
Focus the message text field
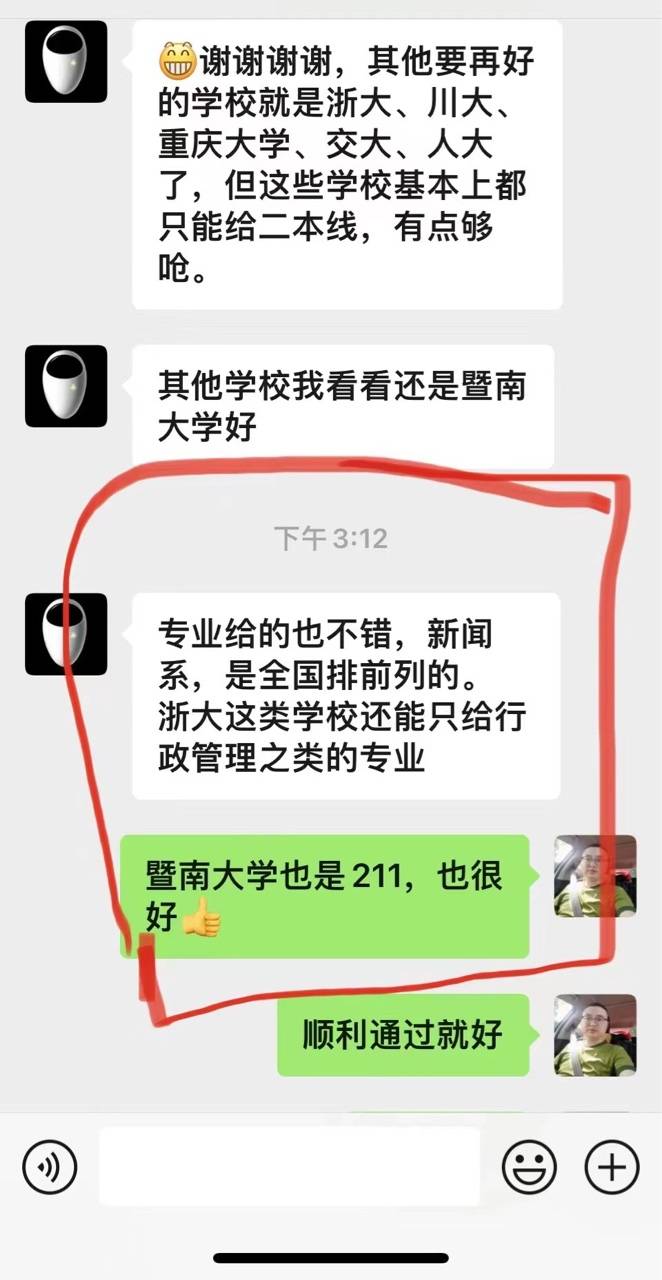click(x=288, y=1166)
